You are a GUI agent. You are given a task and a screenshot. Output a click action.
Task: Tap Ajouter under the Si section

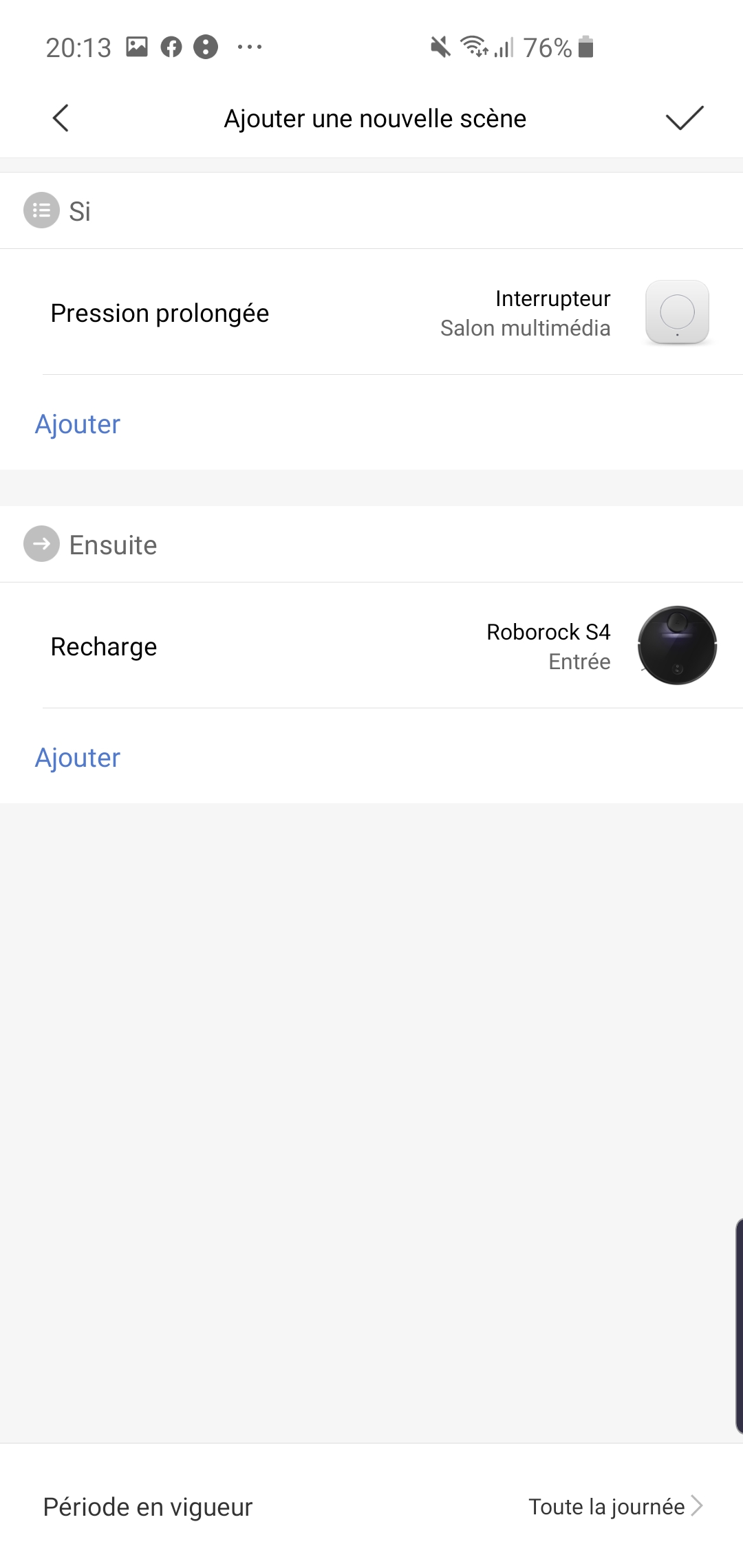[x=78, y=424]
